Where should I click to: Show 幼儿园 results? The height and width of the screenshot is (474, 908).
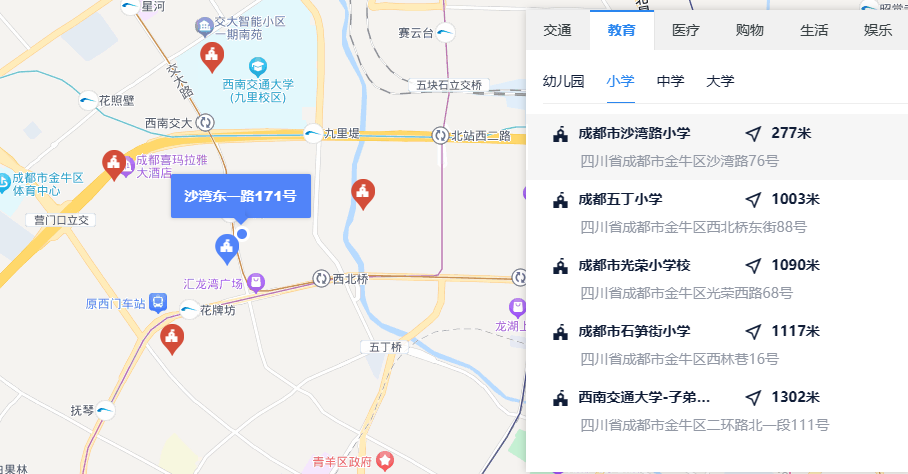[x=563, y=82]
